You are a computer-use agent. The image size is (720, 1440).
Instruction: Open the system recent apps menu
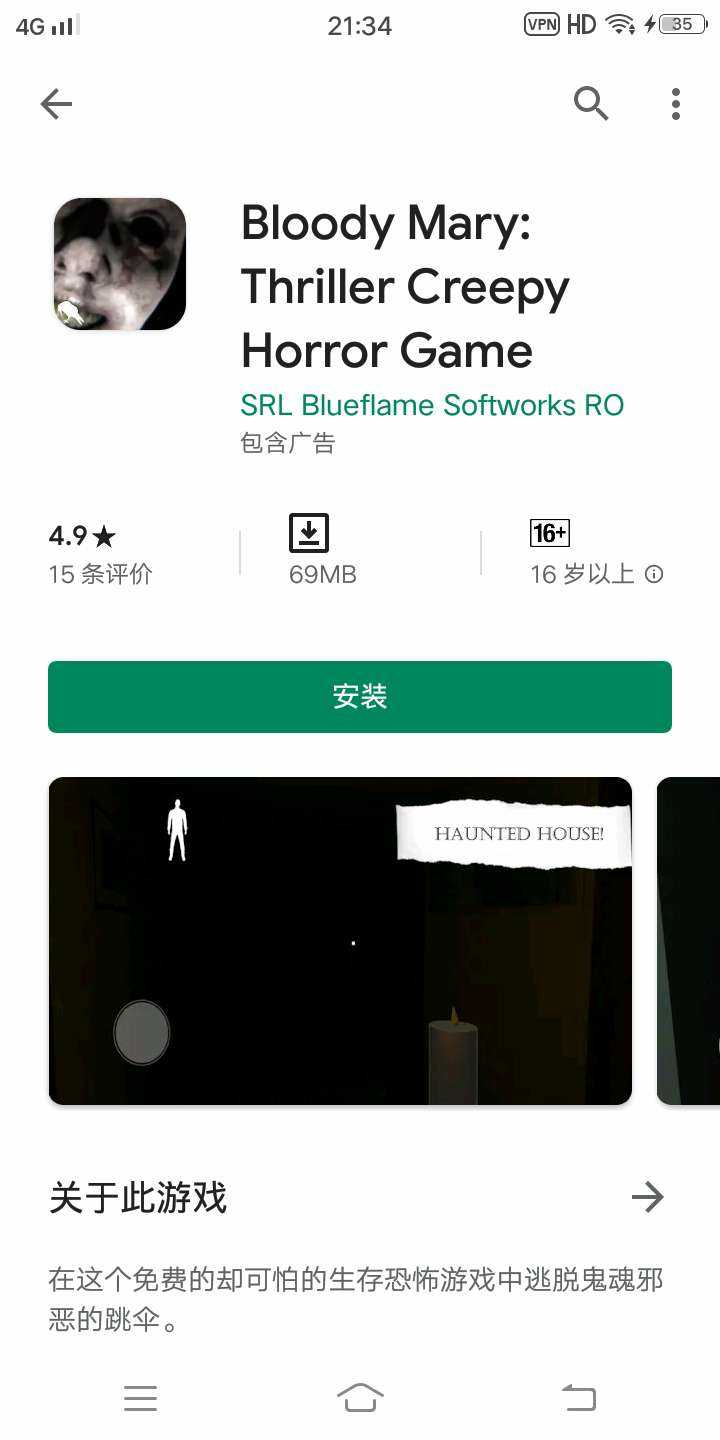140,1397
